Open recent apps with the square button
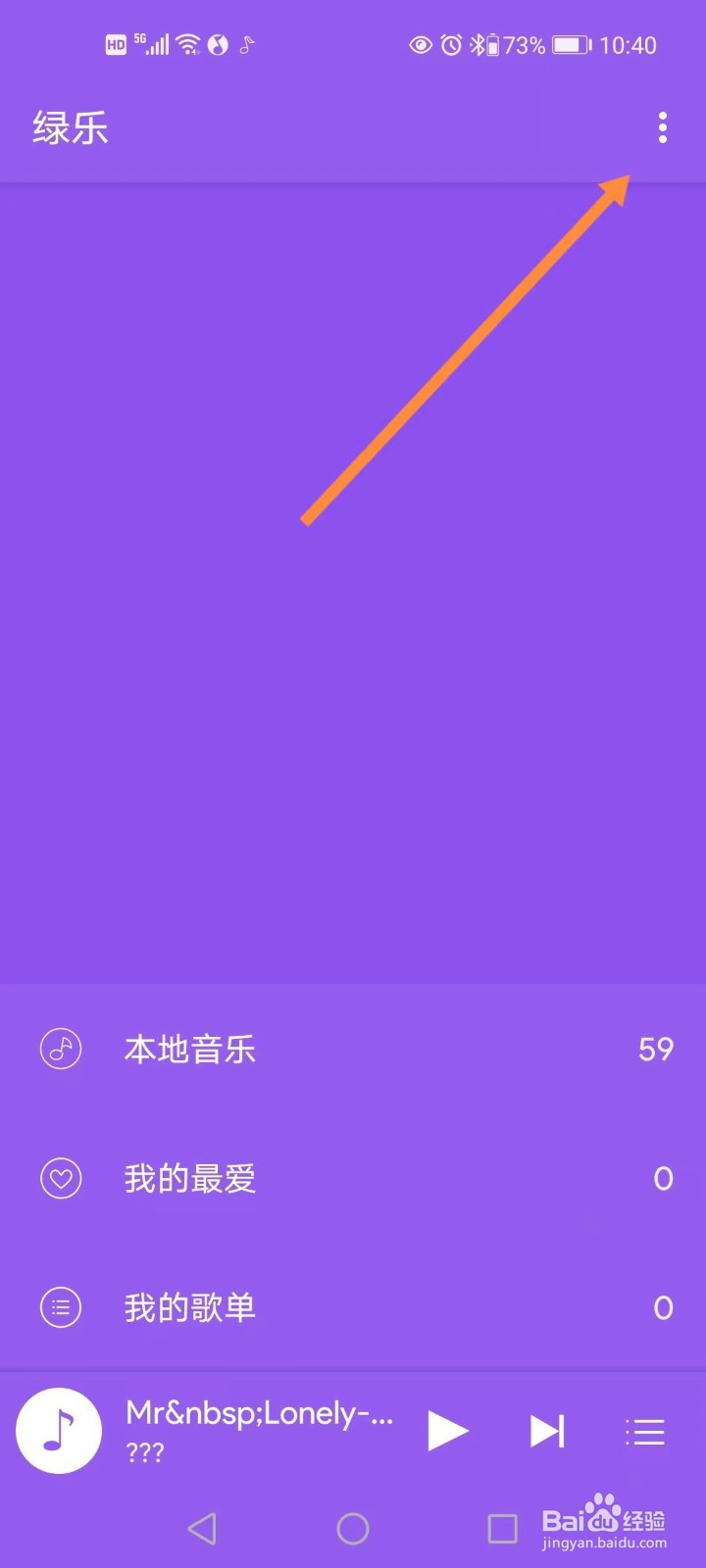The width and height of the screenshot is (706, 1568). [x=503, y=1526]
